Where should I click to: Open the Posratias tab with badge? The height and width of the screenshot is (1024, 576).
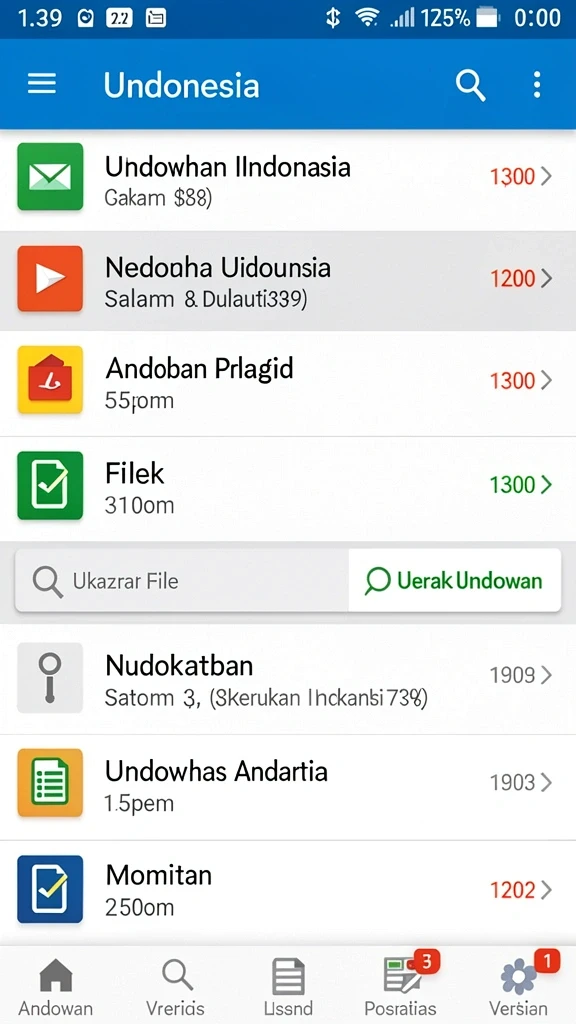(x=402, y=986)
